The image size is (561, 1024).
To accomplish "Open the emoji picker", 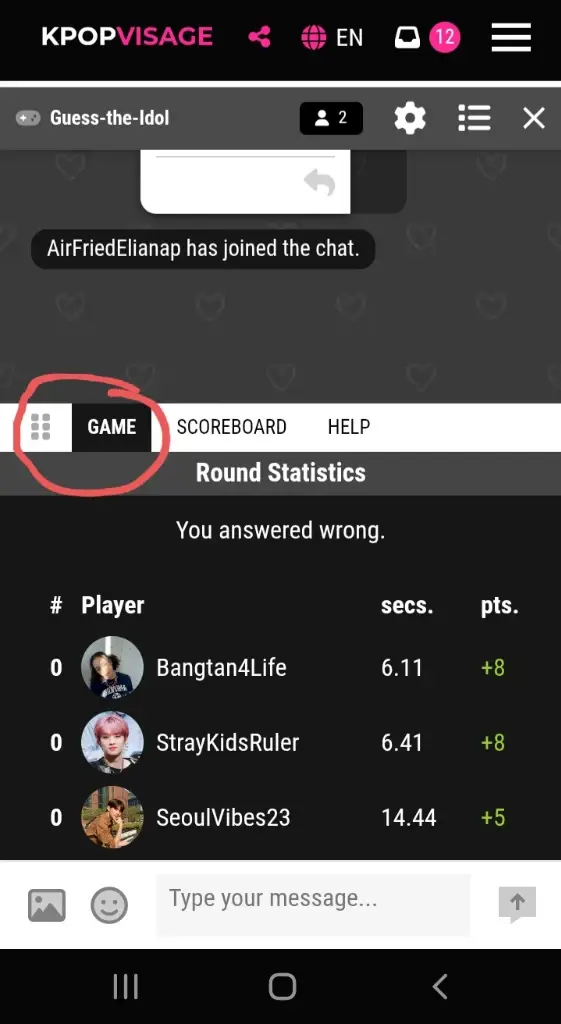I will [x=109, y=905].
